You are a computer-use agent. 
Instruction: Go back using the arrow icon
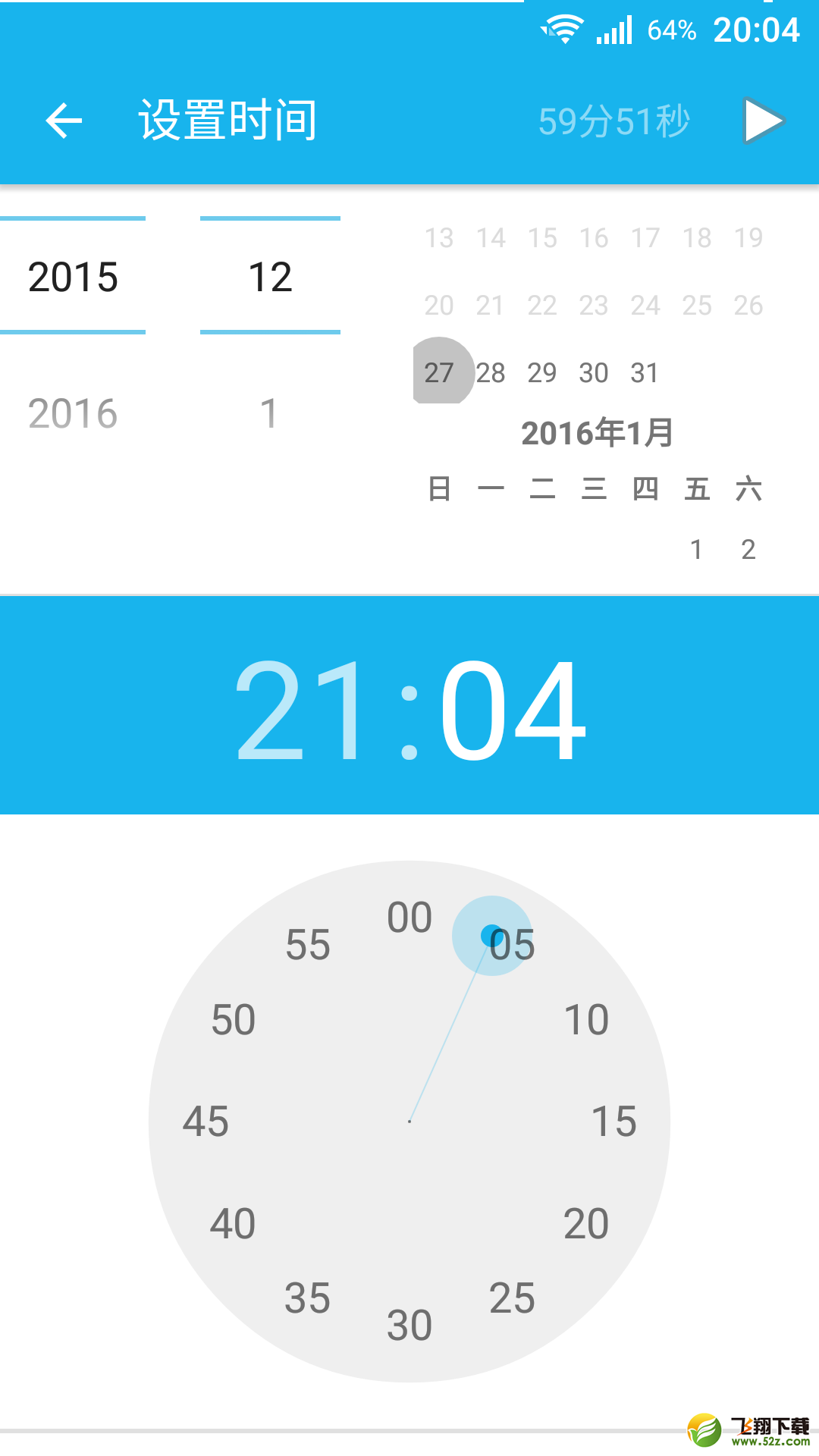64,121
